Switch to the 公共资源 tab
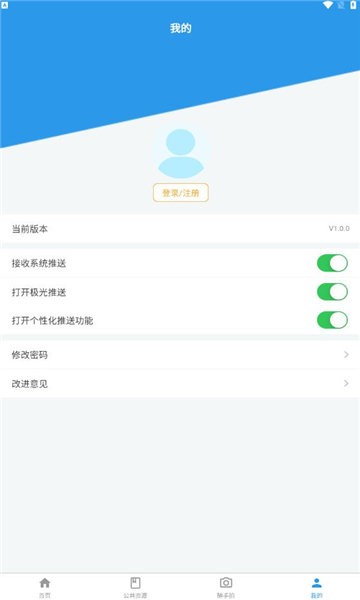Viewport: 360px width, 600px height. [x=135, y=587]
